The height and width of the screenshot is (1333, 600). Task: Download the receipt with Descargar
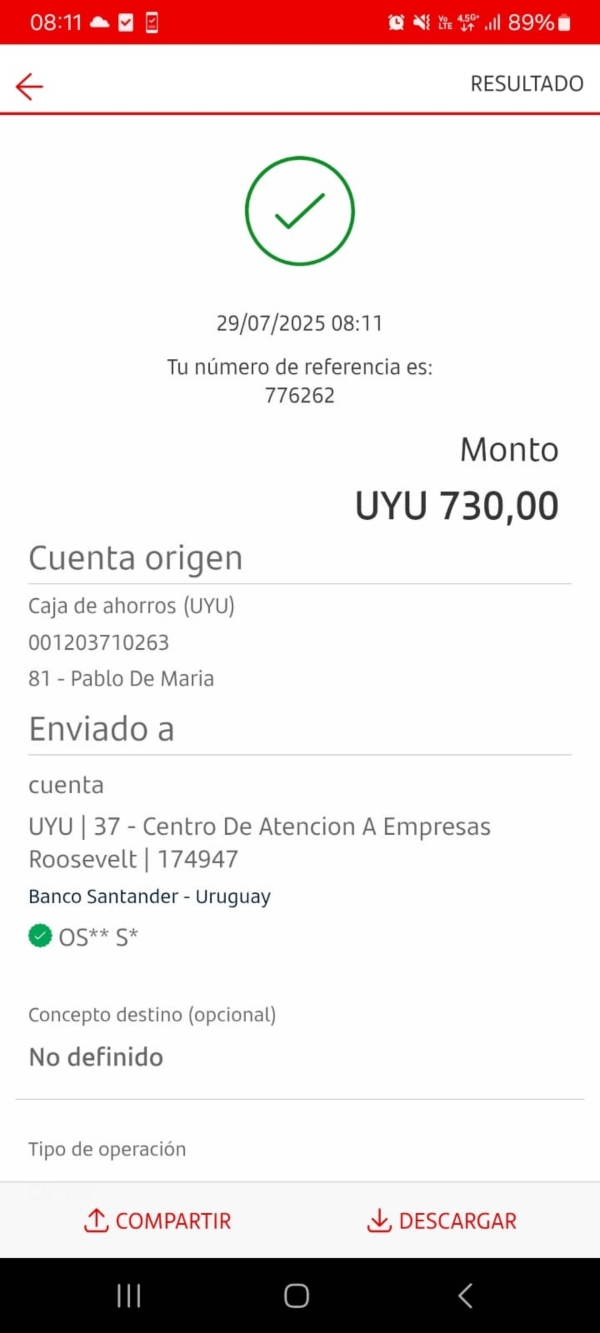pos(442,1221)
